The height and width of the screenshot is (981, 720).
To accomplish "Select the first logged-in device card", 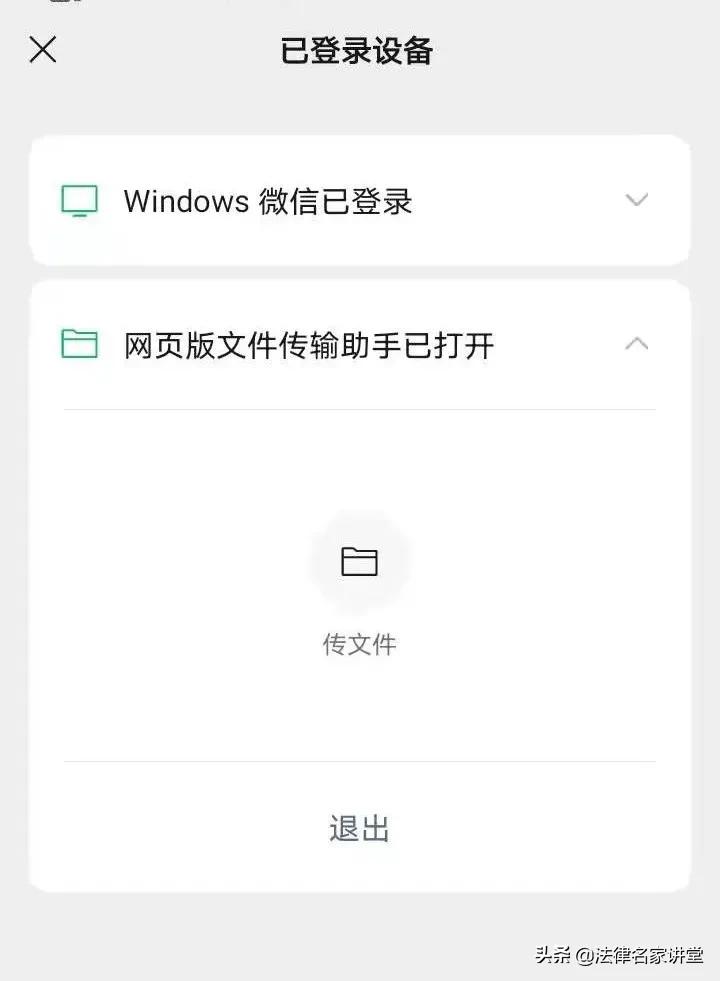I will coord(360,200).
